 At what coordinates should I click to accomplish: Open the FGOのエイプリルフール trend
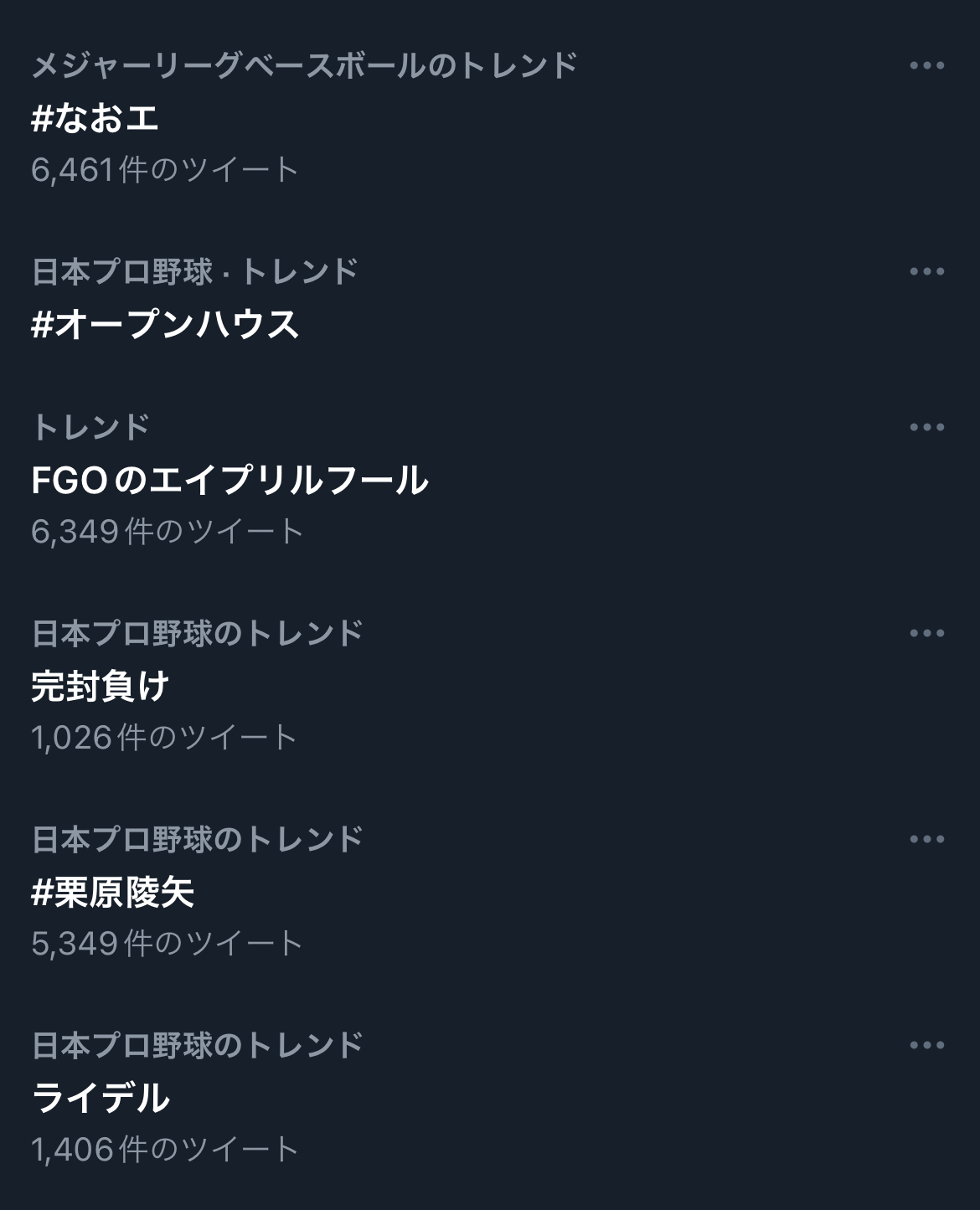(x=230, y=480)
